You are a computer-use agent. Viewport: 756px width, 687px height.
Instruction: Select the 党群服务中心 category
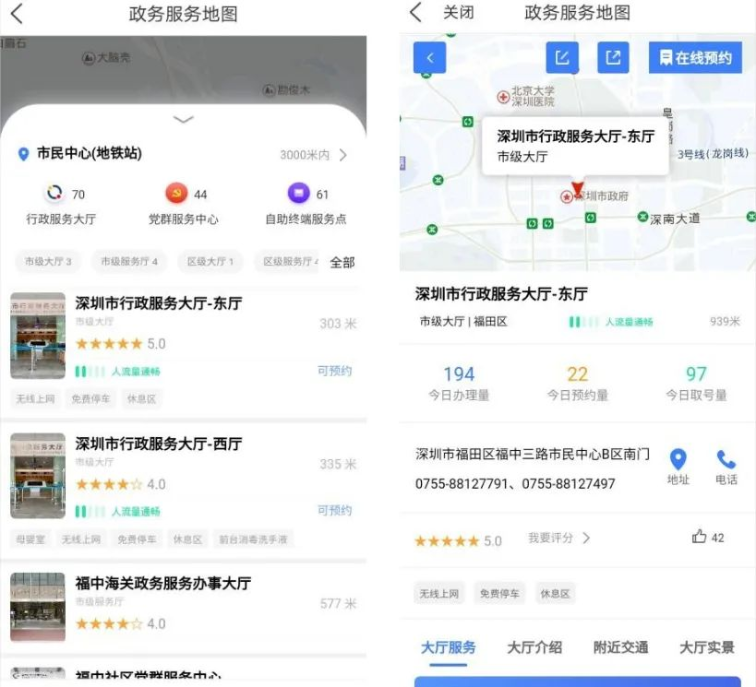pyautogui.click(x=182, y=204)
